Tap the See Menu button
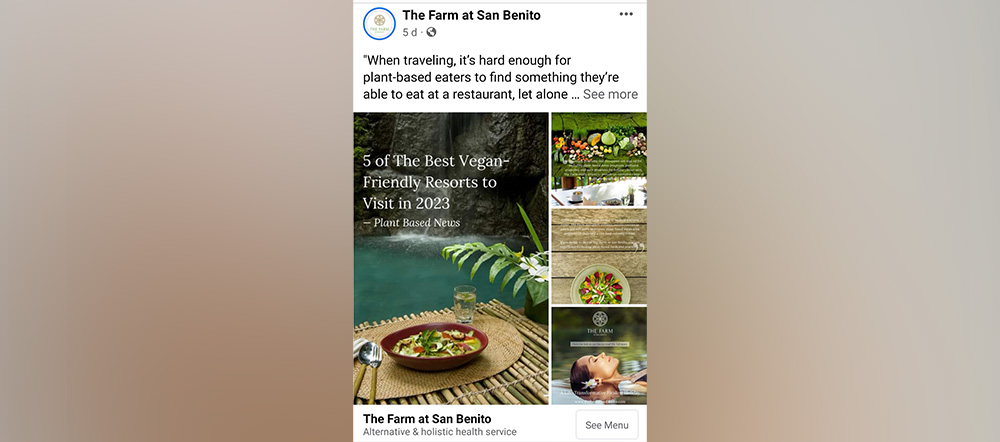Viewport: 1000px width, 442px height. click(x=606, y=425)
